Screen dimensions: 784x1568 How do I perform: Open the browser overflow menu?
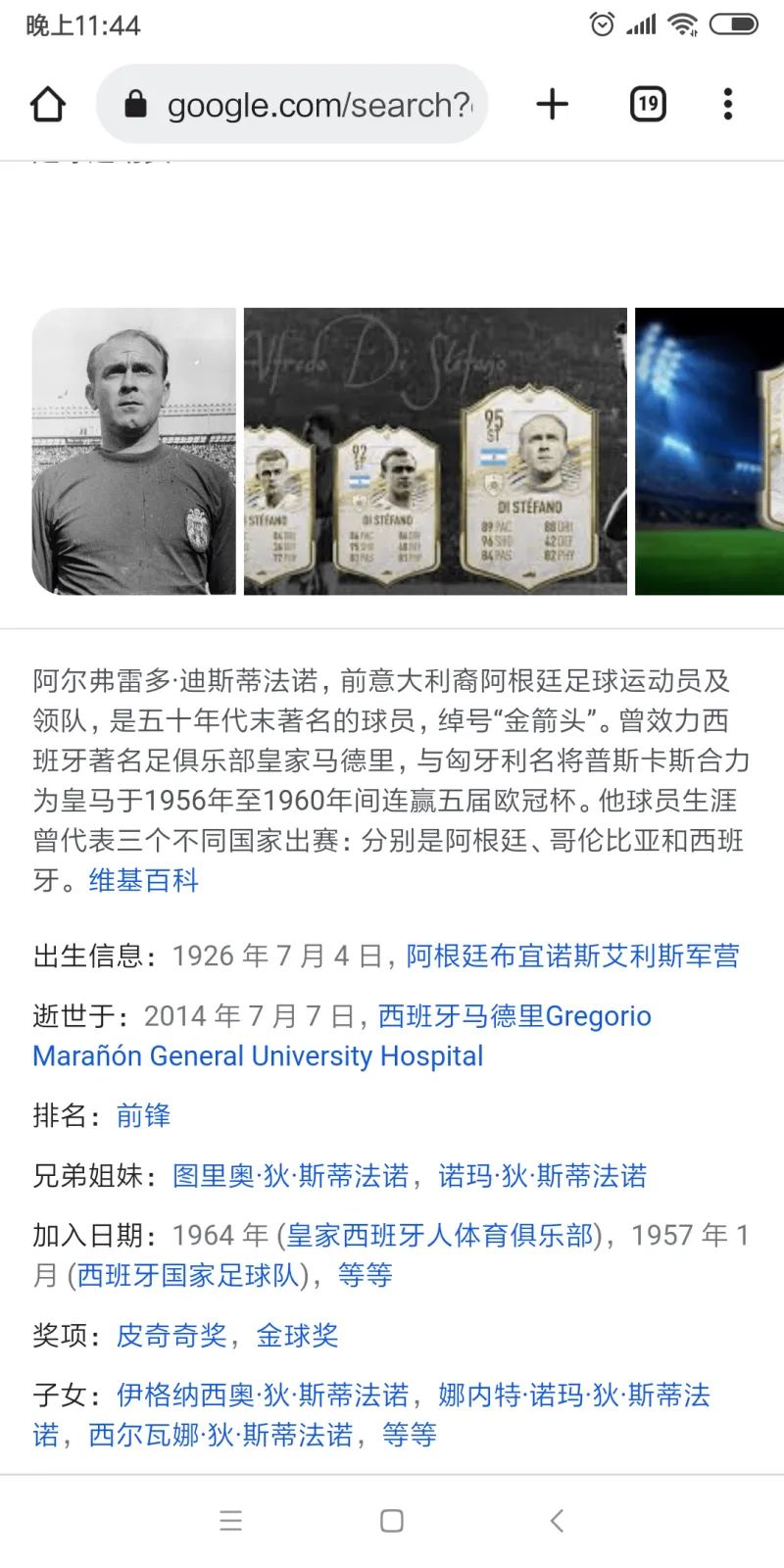(727, 104)
